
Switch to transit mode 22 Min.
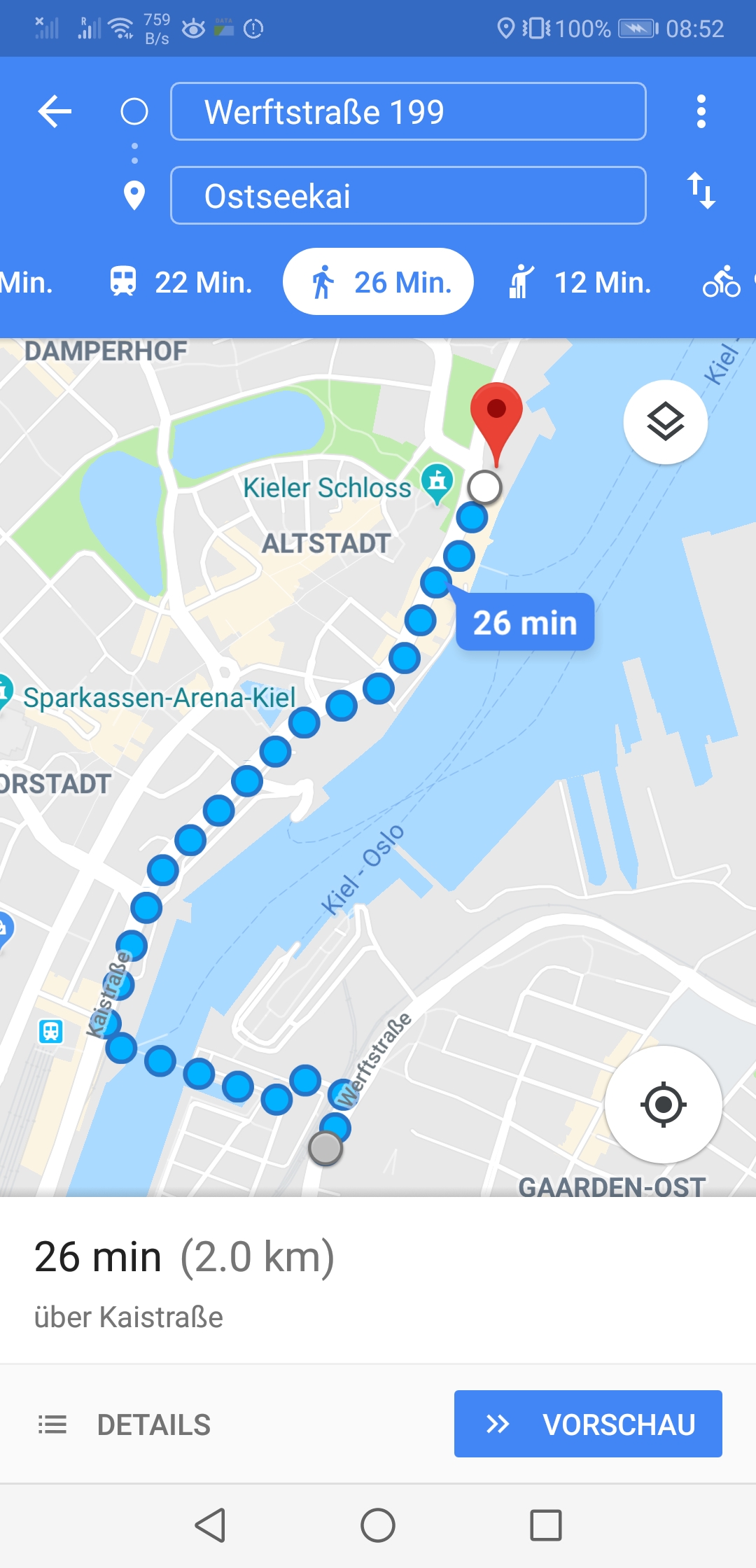(x=181, y=282)
